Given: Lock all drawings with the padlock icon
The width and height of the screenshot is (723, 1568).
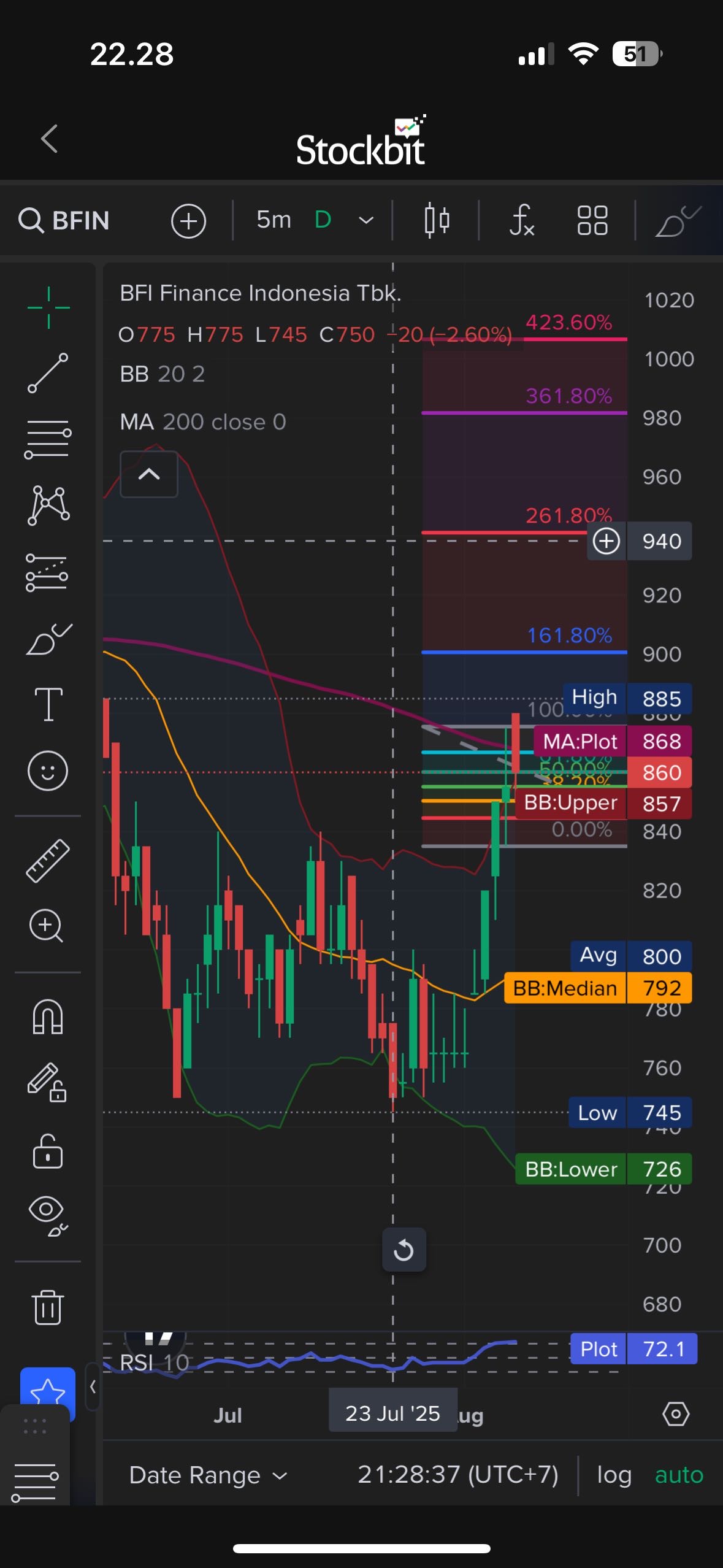Looking at the screenshot, I should tap(48, 1150).
